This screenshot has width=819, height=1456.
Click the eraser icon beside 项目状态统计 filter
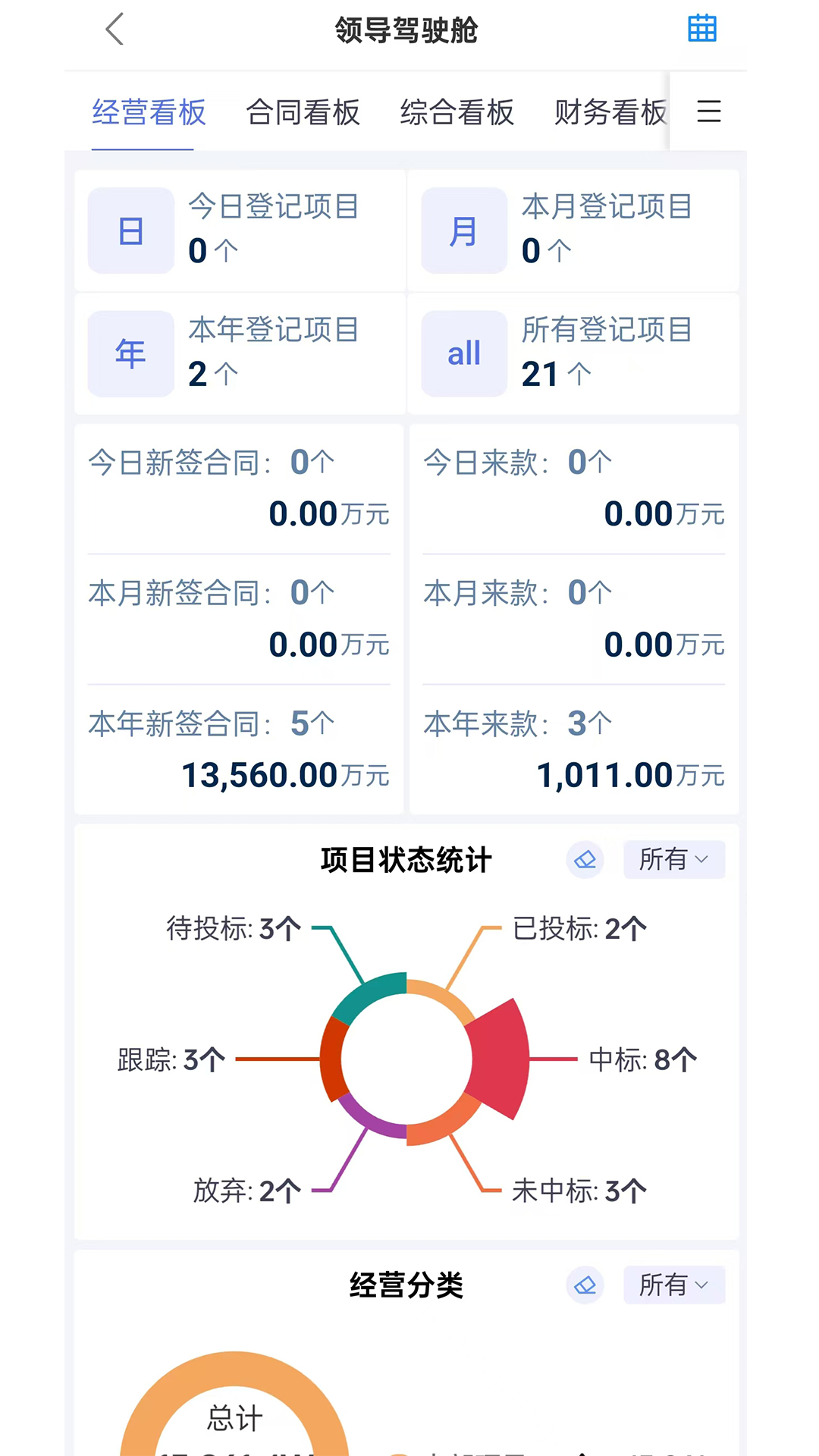coord(585,860)
